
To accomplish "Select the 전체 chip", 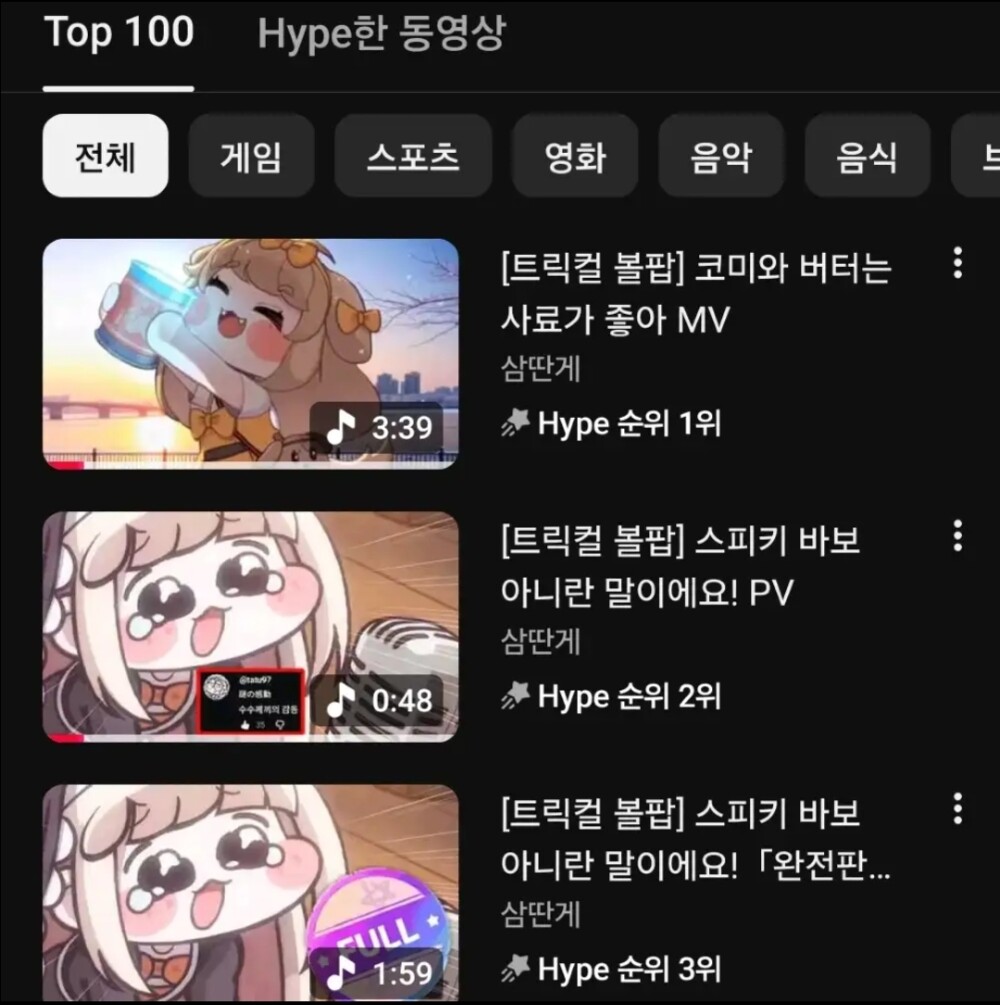I will point(105,157).
